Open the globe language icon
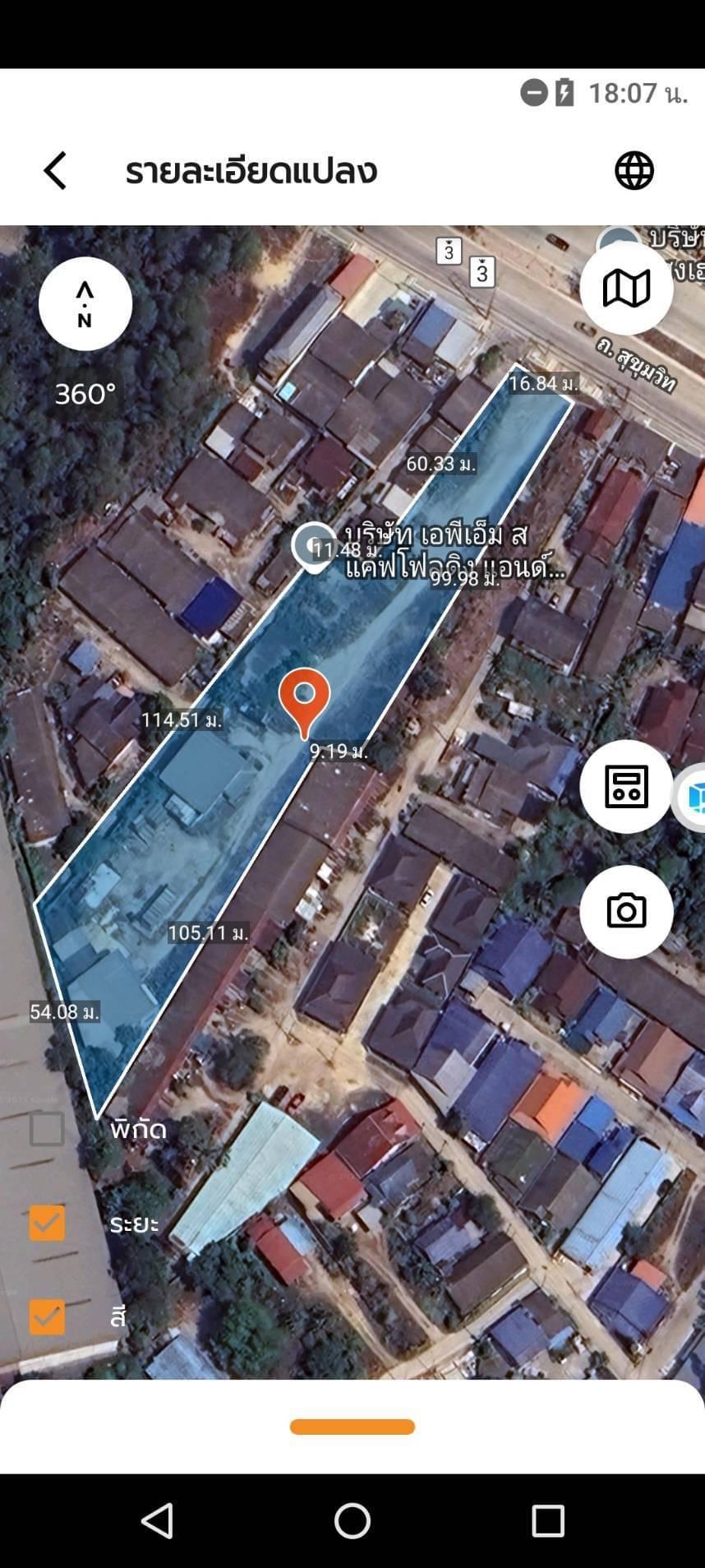 click(634, 171)
